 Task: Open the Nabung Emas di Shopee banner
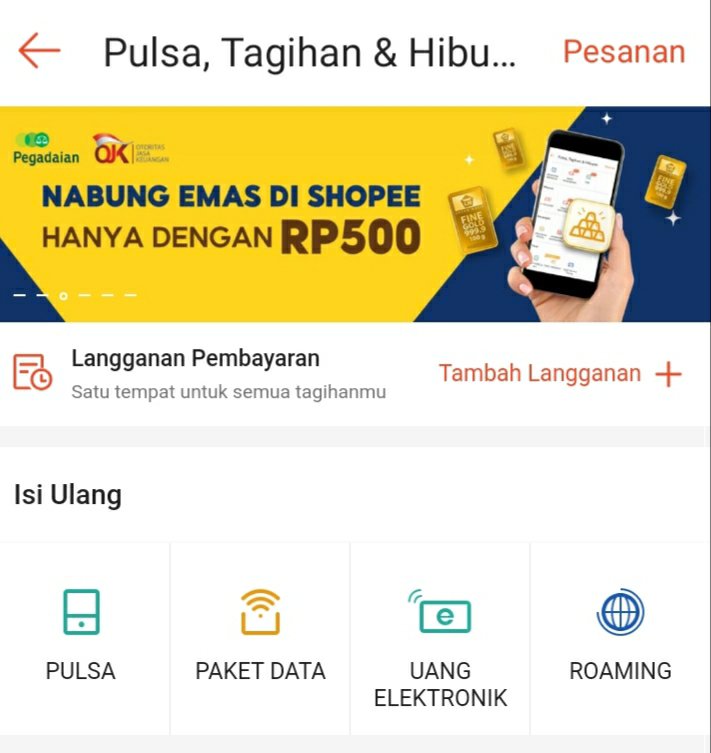click(x=355, y=214)
